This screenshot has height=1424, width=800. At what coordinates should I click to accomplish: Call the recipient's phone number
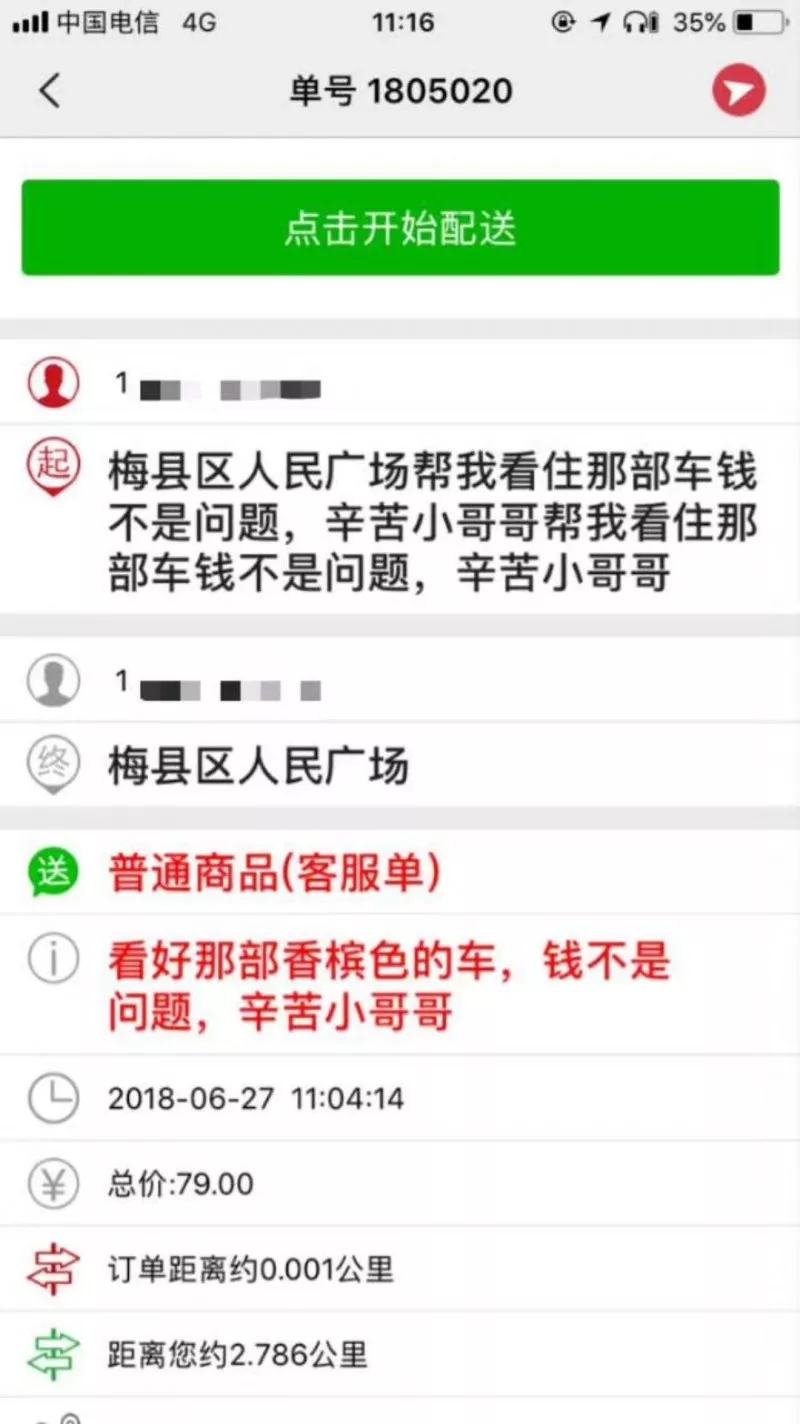pos(218,687)
